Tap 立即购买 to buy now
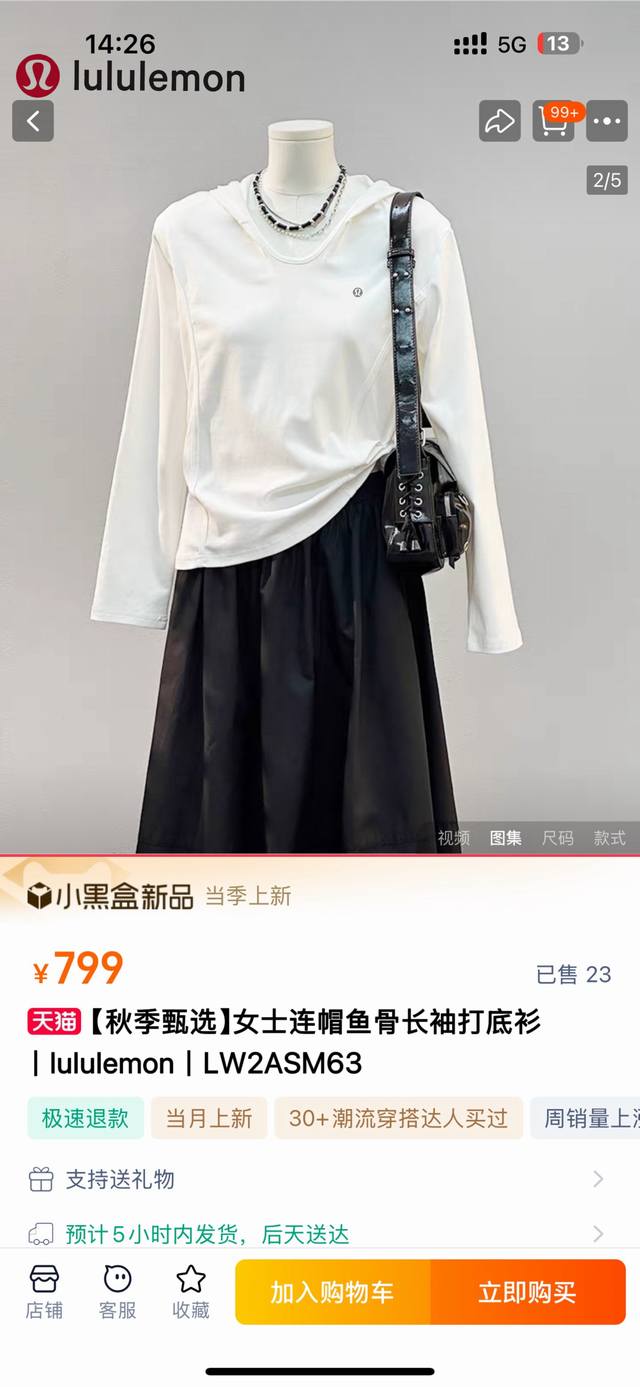The height and width of the screenshot is (1387, 640). pyautogui.click(x=527, y=1292)
